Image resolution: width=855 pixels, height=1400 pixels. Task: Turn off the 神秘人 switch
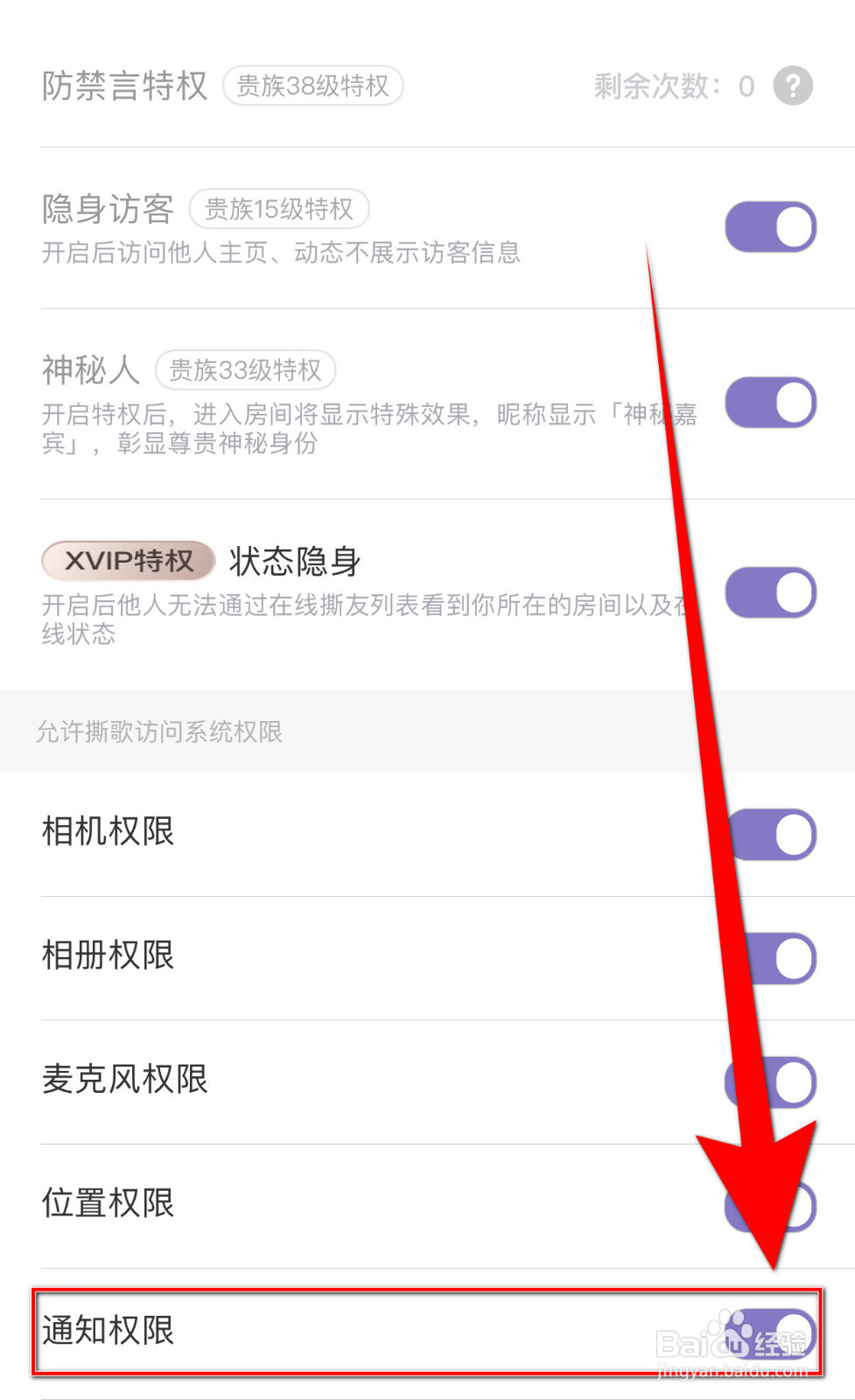tap(770, 402)
